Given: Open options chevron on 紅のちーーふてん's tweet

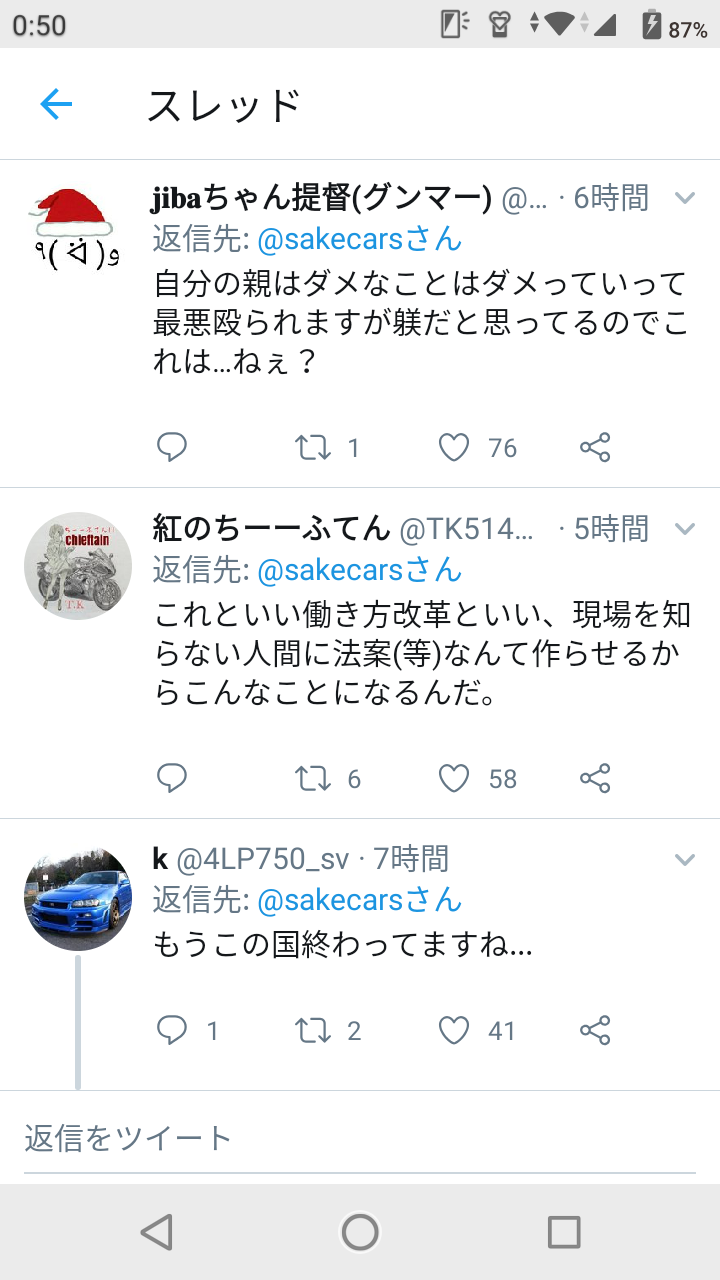Looking at the screenshot, I should [685, 528].
